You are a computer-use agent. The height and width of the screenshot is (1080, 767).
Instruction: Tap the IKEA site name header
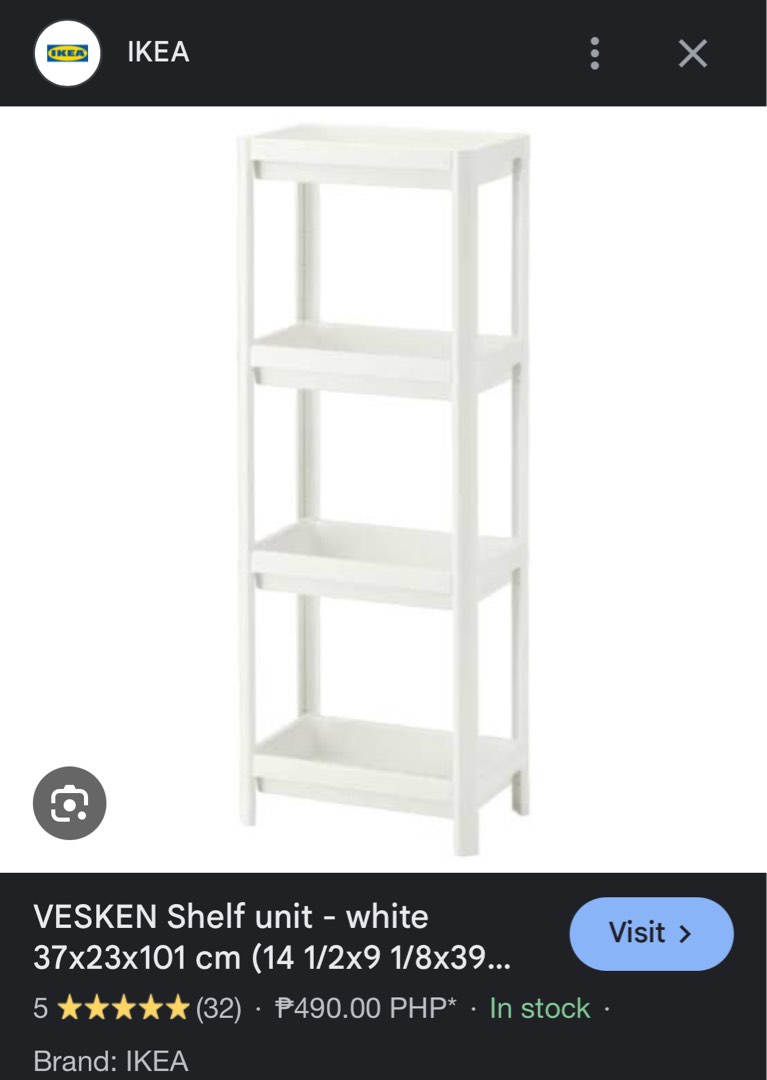pyautogui.click(x=158, y=52)
